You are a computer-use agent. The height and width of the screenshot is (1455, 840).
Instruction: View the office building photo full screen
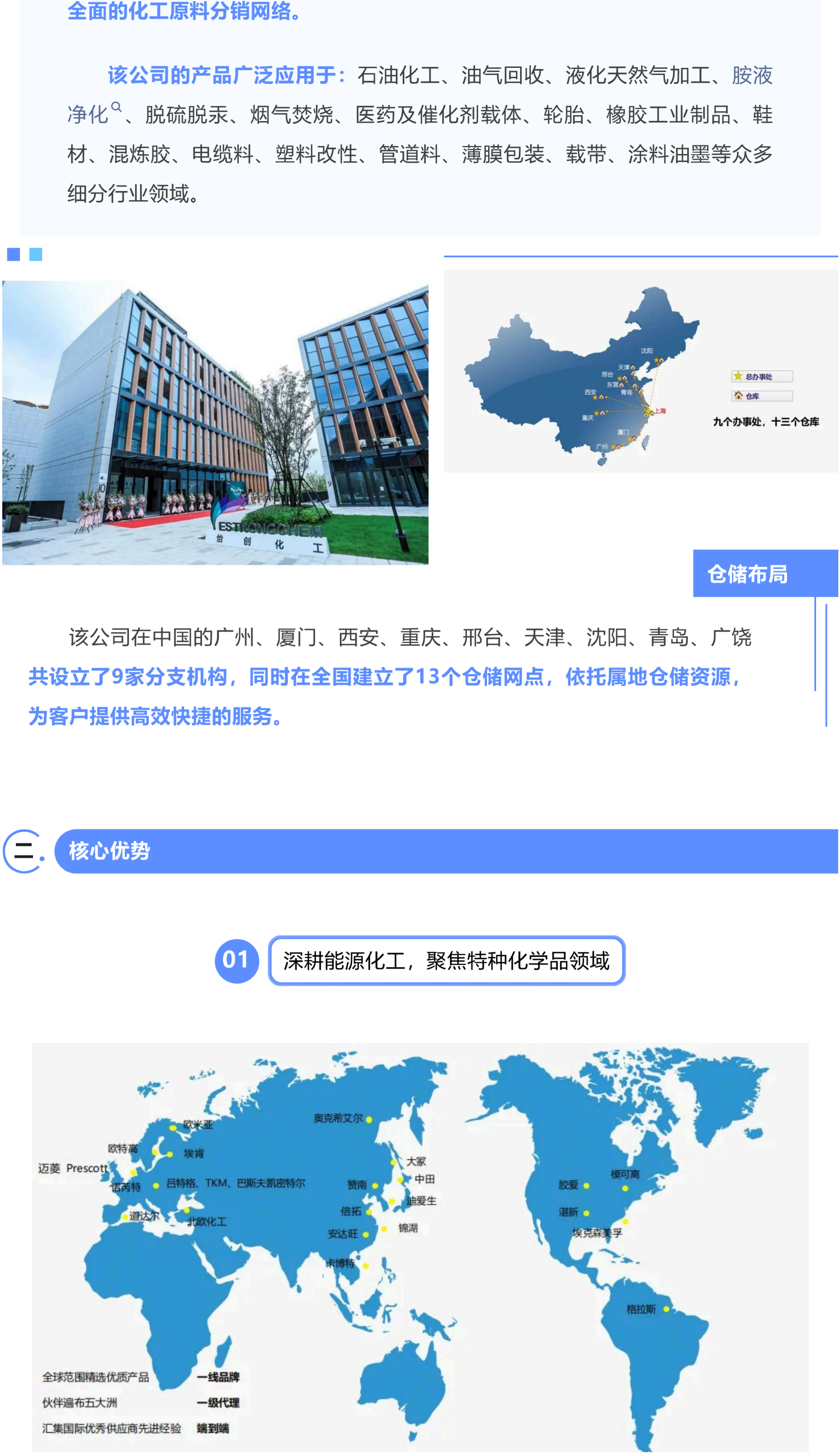click(215, 422)
